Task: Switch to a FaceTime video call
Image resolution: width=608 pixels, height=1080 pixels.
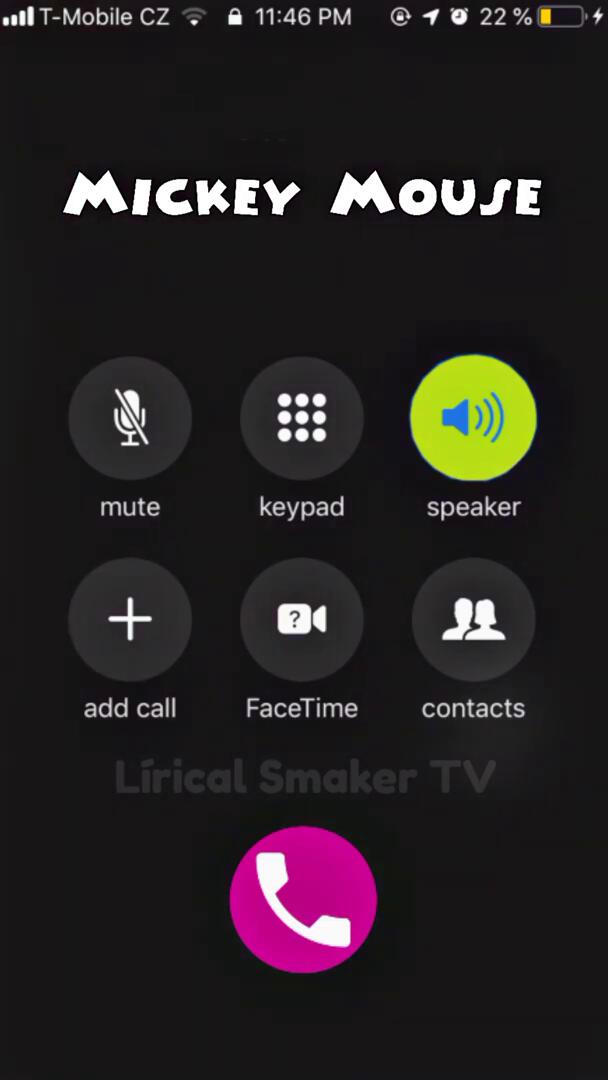Action: tap(302, 620)
